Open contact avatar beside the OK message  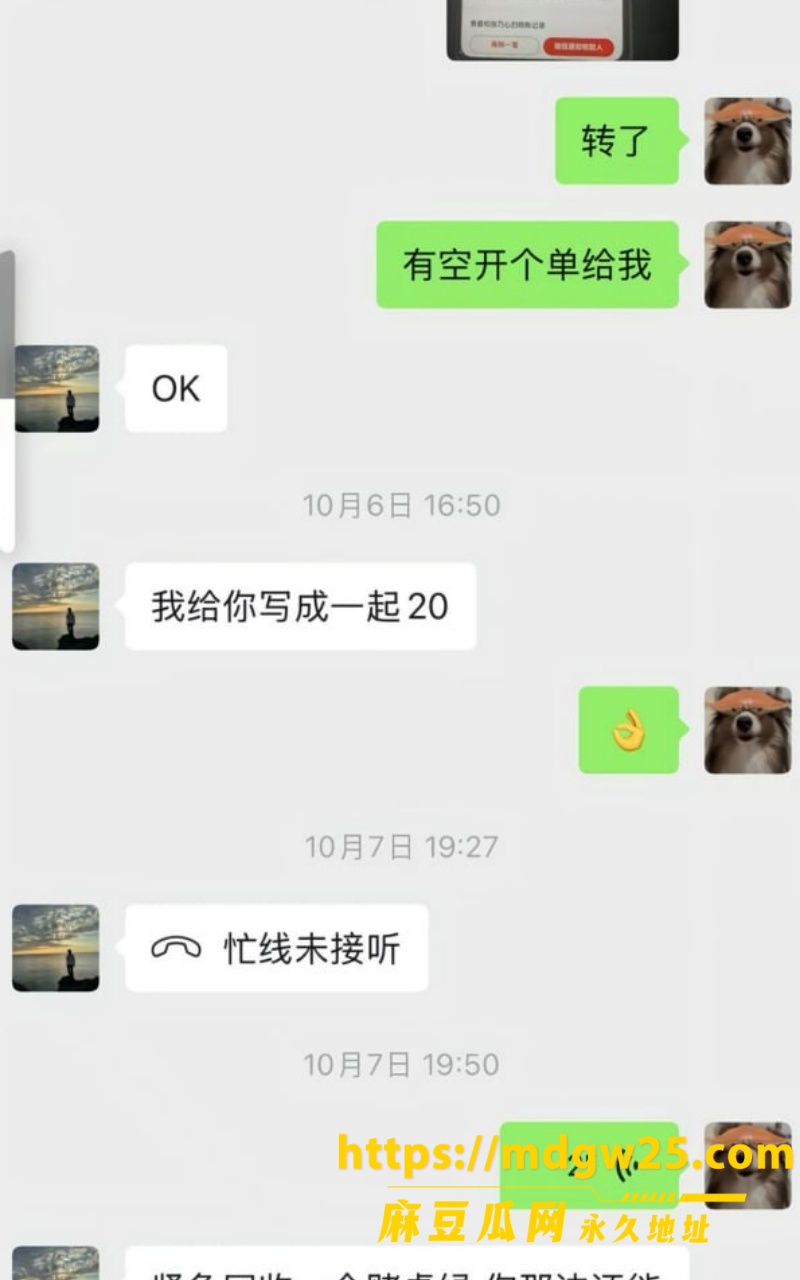click(x=56, y=389)
